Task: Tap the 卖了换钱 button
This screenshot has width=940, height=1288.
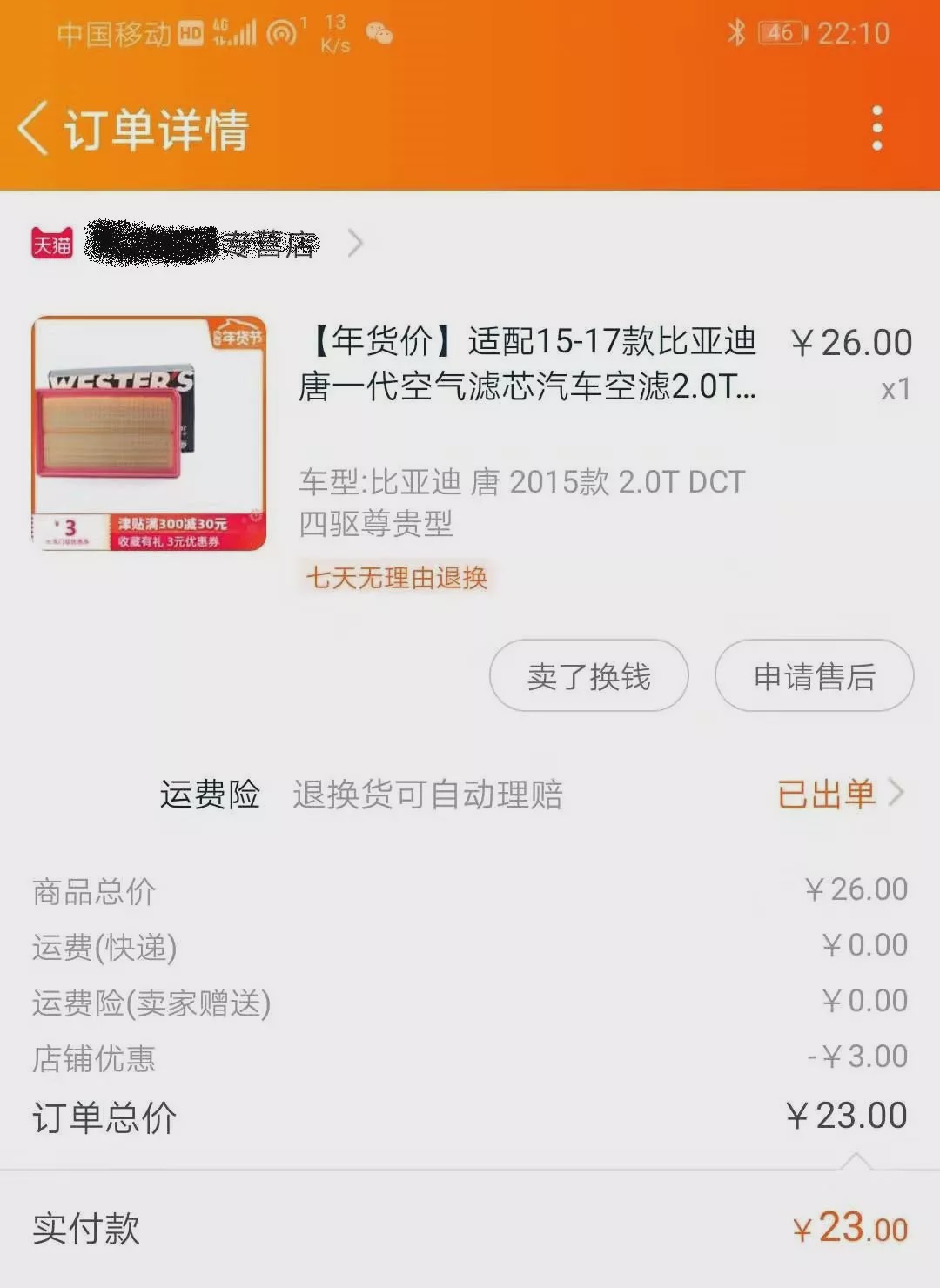Action: [588, 676]
